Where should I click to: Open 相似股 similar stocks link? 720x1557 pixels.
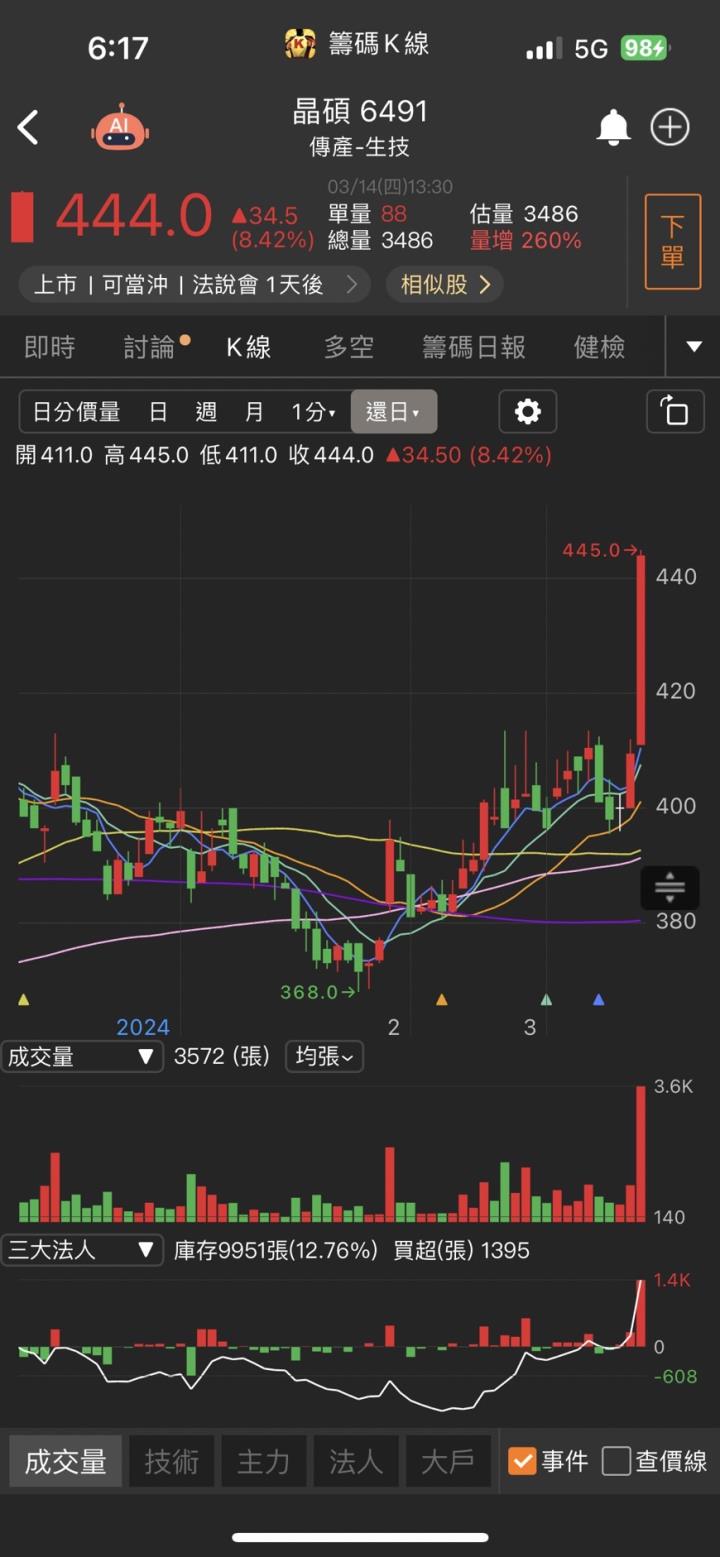point(444,284)
